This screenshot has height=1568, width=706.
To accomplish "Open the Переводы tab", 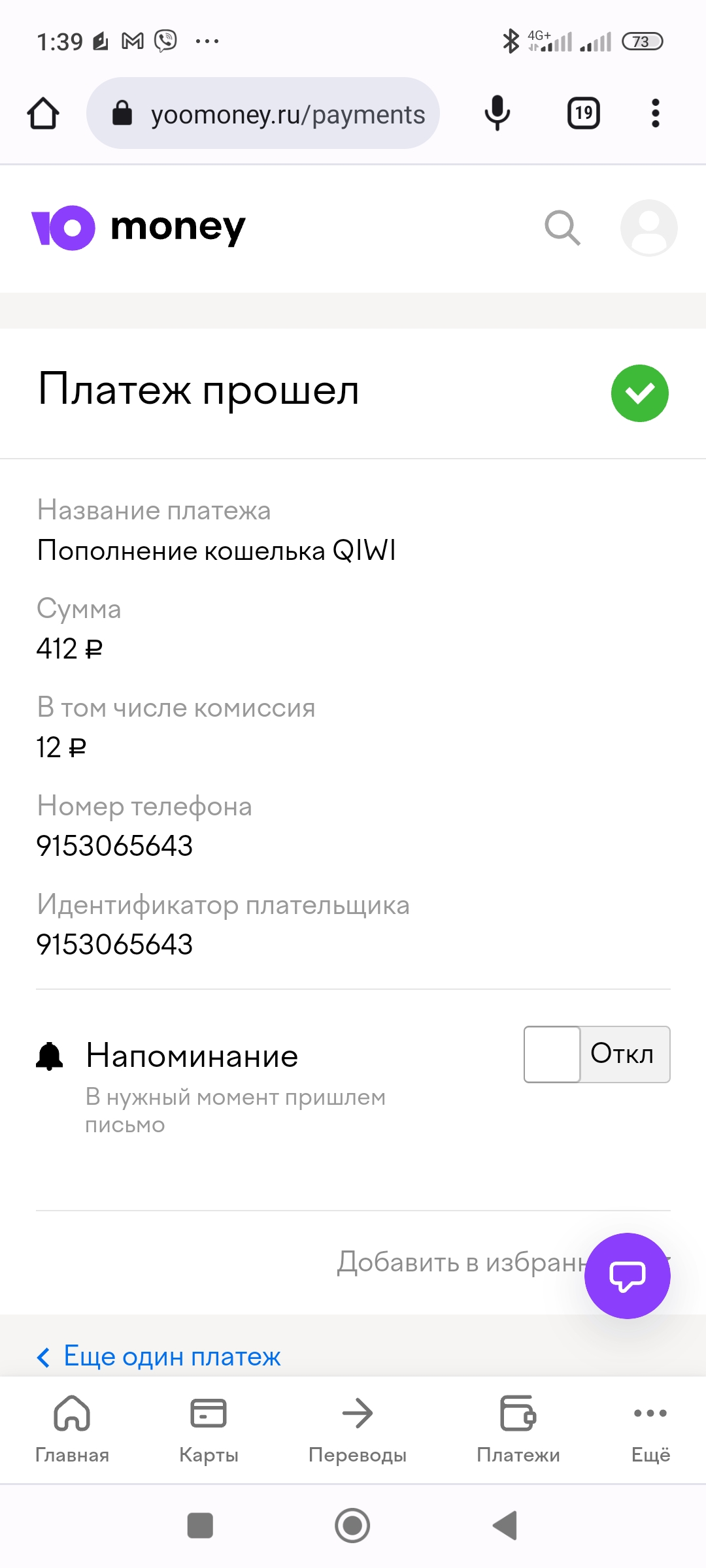I will pyautogui.click(x=358, y=1429).
